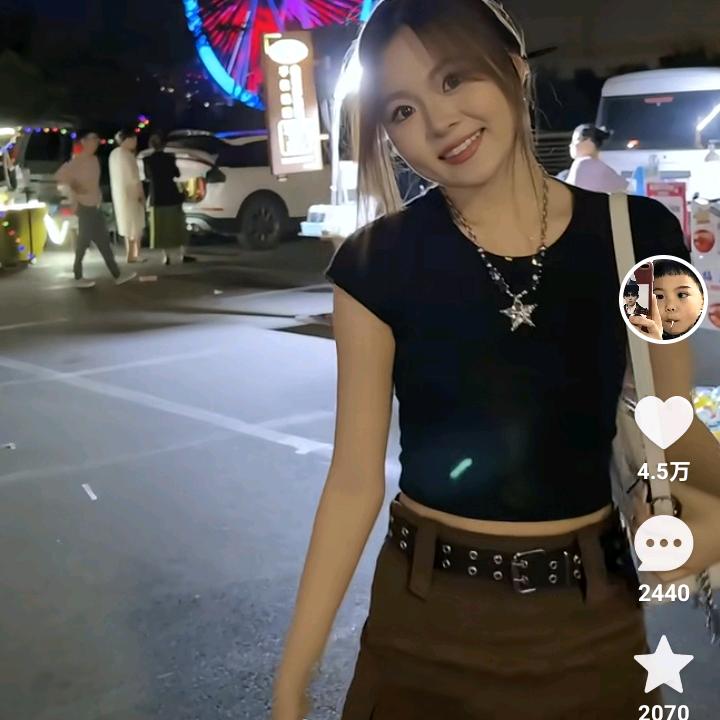Screen dimensions: 720x720
Task: Open the creator's profile avatar
Action: [x=663, y=299]
